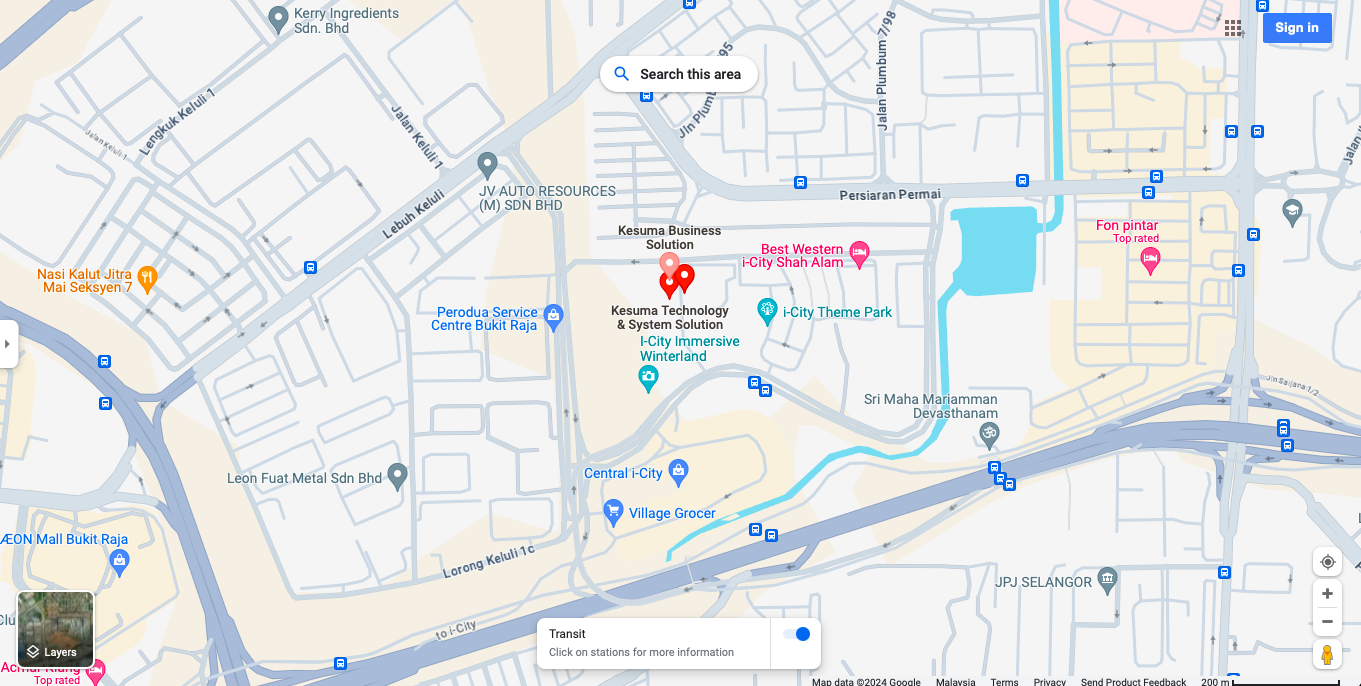Open the Terms link
This screenshot has height=686, width=1361.
(1004, 682)
